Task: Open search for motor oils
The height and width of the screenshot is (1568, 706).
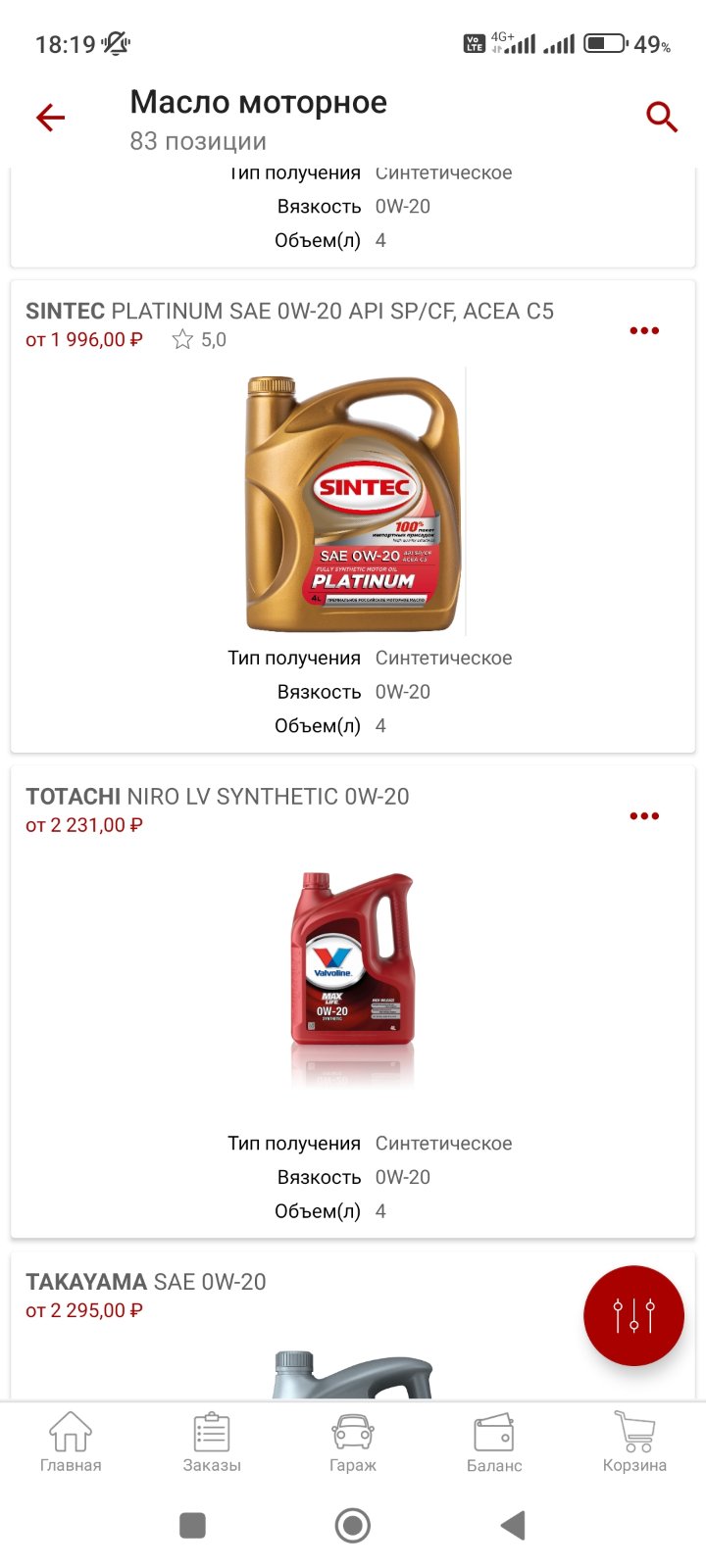Action: (662, 118)
